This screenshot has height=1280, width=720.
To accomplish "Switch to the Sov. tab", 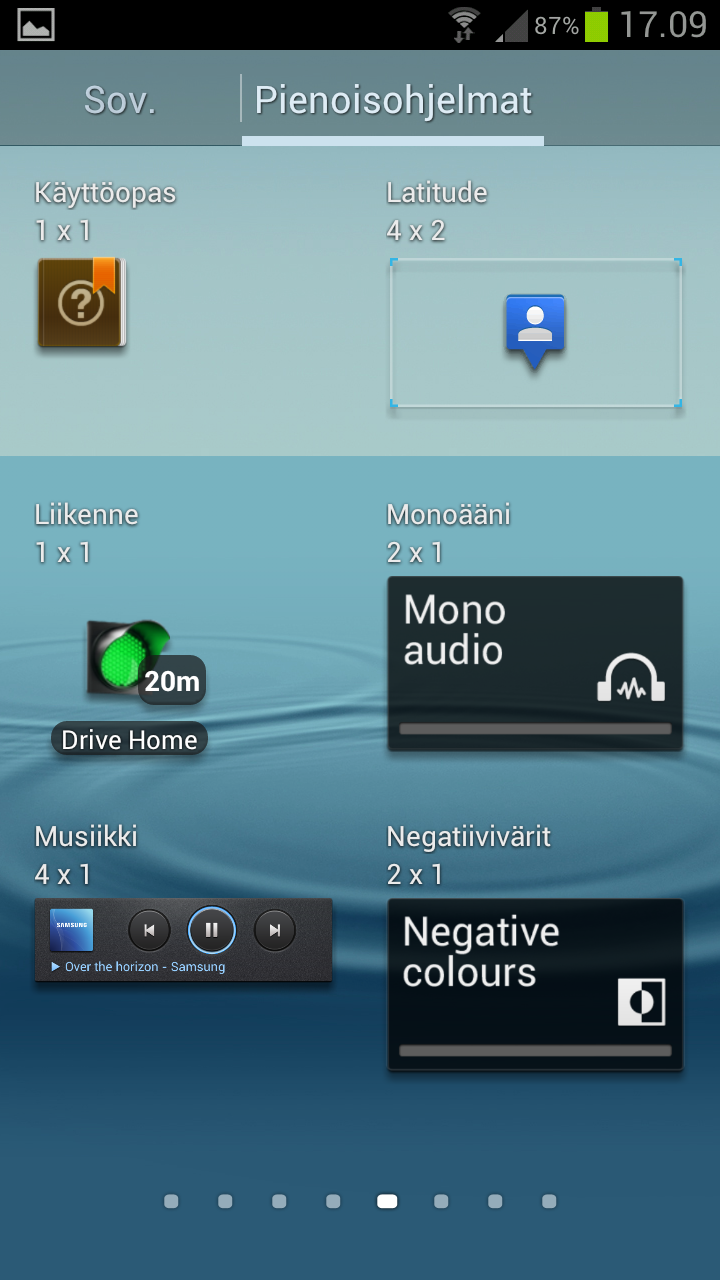I will click(x=120, y=100).
